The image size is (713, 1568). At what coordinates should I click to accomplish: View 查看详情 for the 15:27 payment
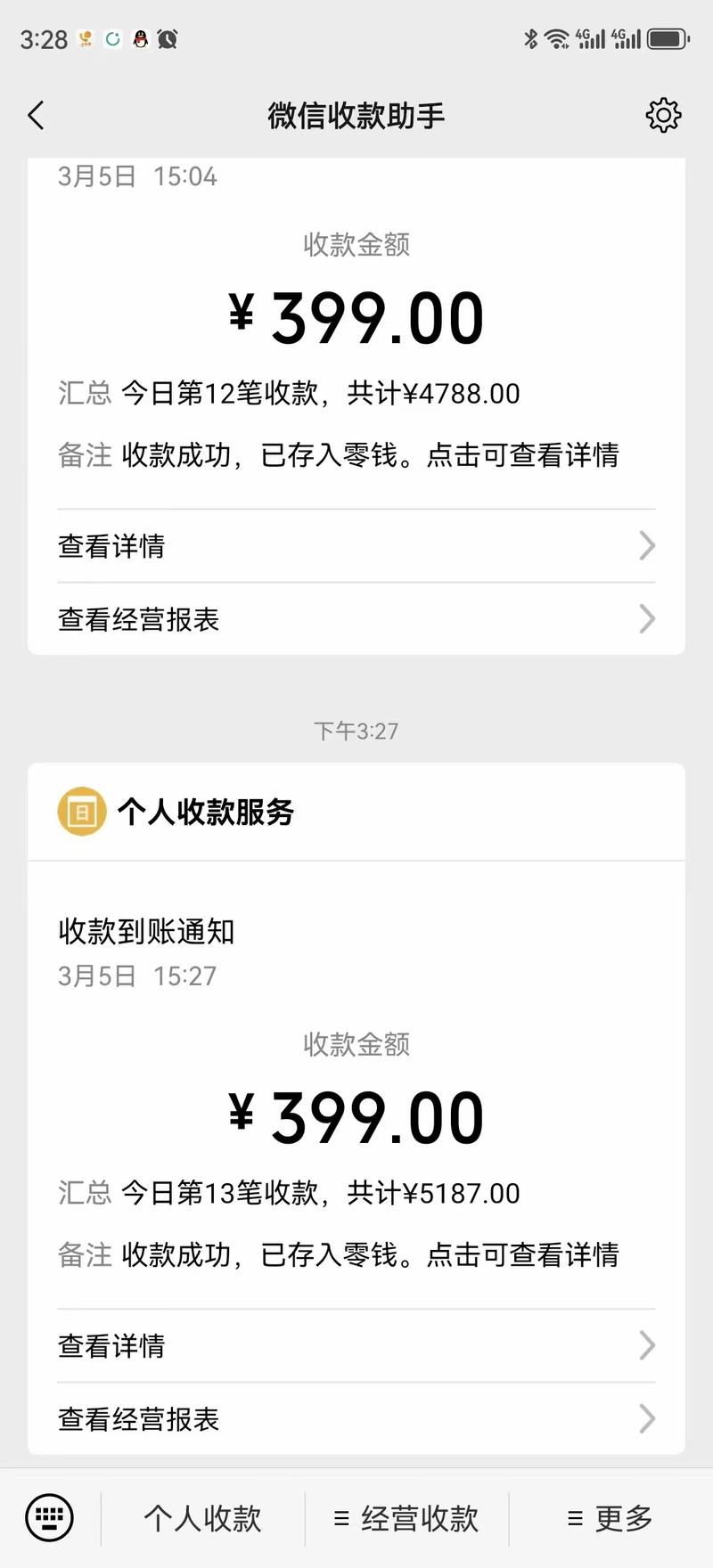click(356, 1345)
